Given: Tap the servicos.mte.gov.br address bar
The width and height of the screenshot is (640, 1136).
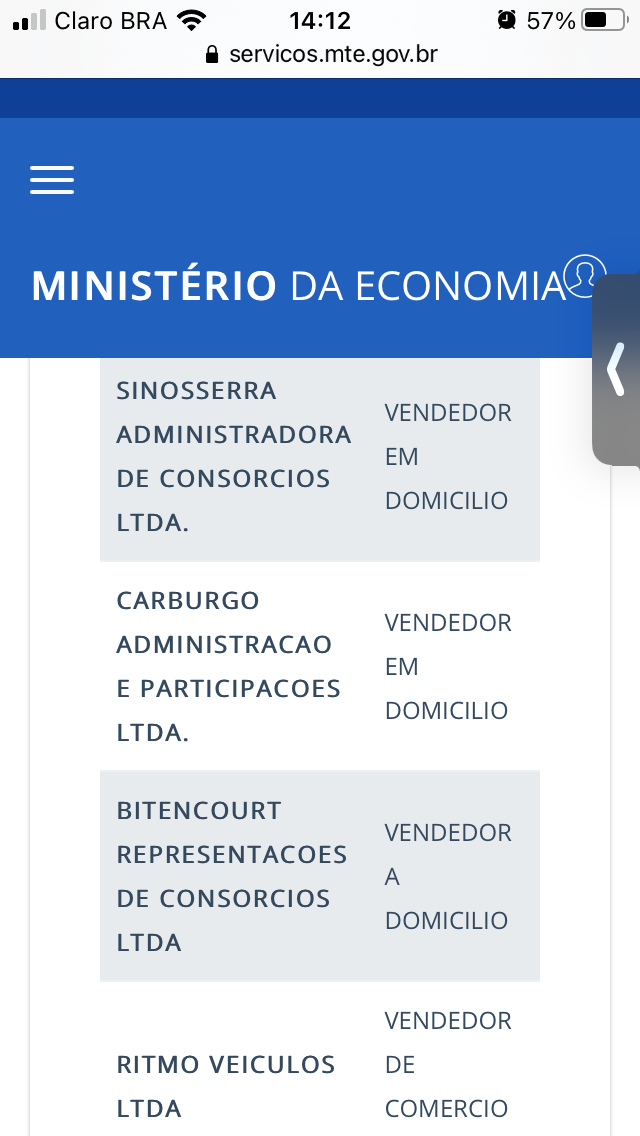Looking at the screenshot, I should pos(321,54).
